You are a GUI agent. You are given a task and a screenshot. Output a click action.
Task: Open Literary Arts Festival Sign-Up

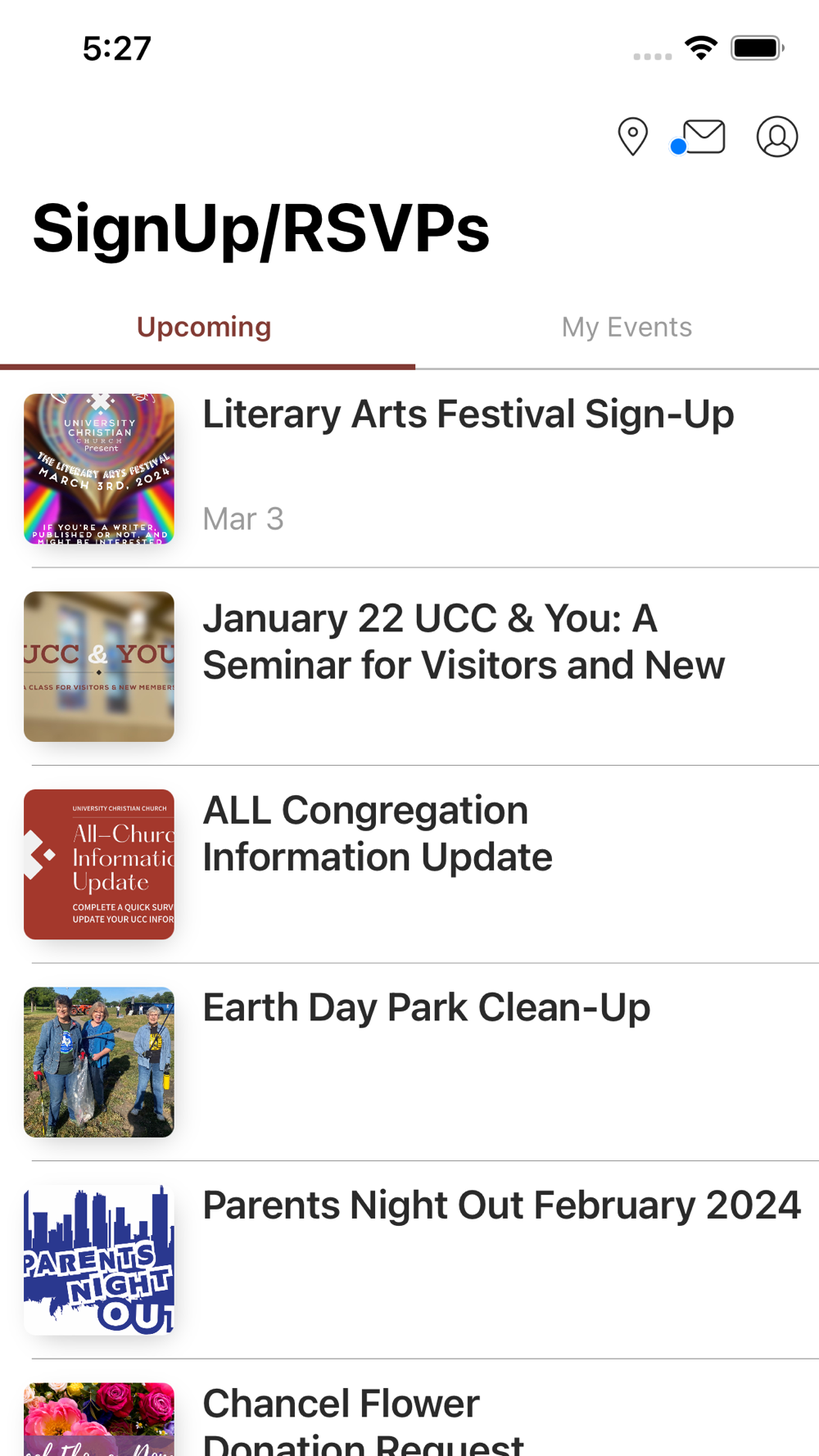click(x=467, y=415)
